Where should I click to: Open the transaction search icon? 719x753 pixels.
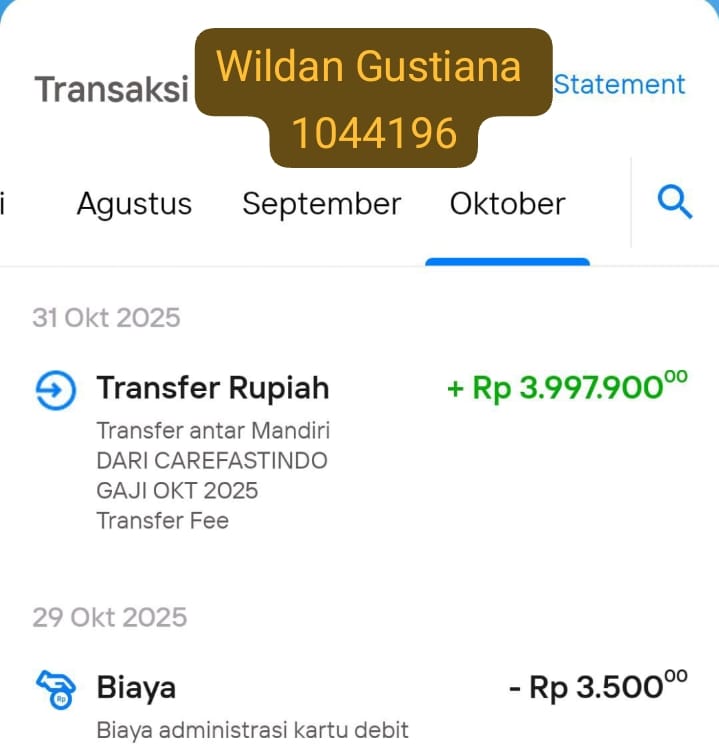click(676, 203)
